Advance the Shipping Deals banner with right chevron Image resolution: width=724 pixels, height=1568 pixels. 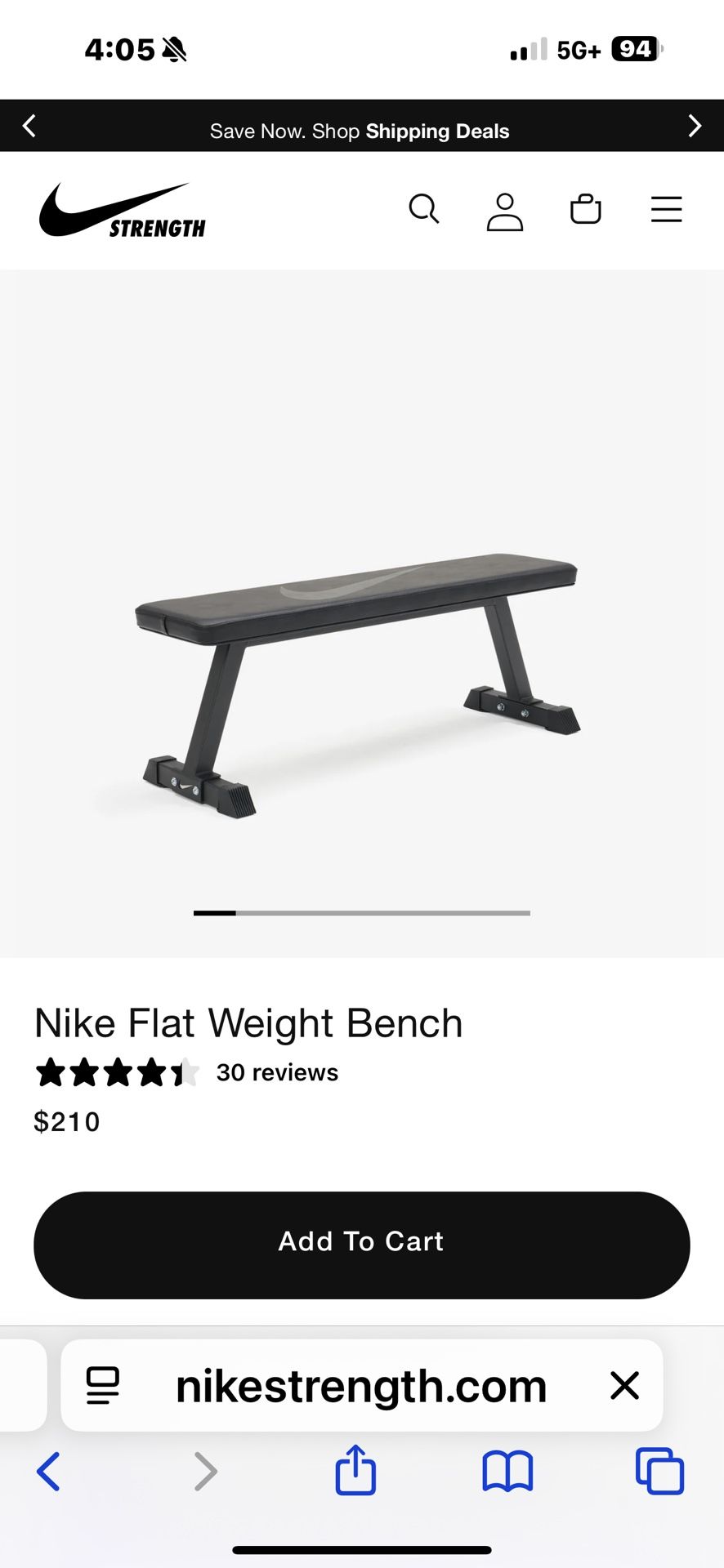(x=695, y=125)
